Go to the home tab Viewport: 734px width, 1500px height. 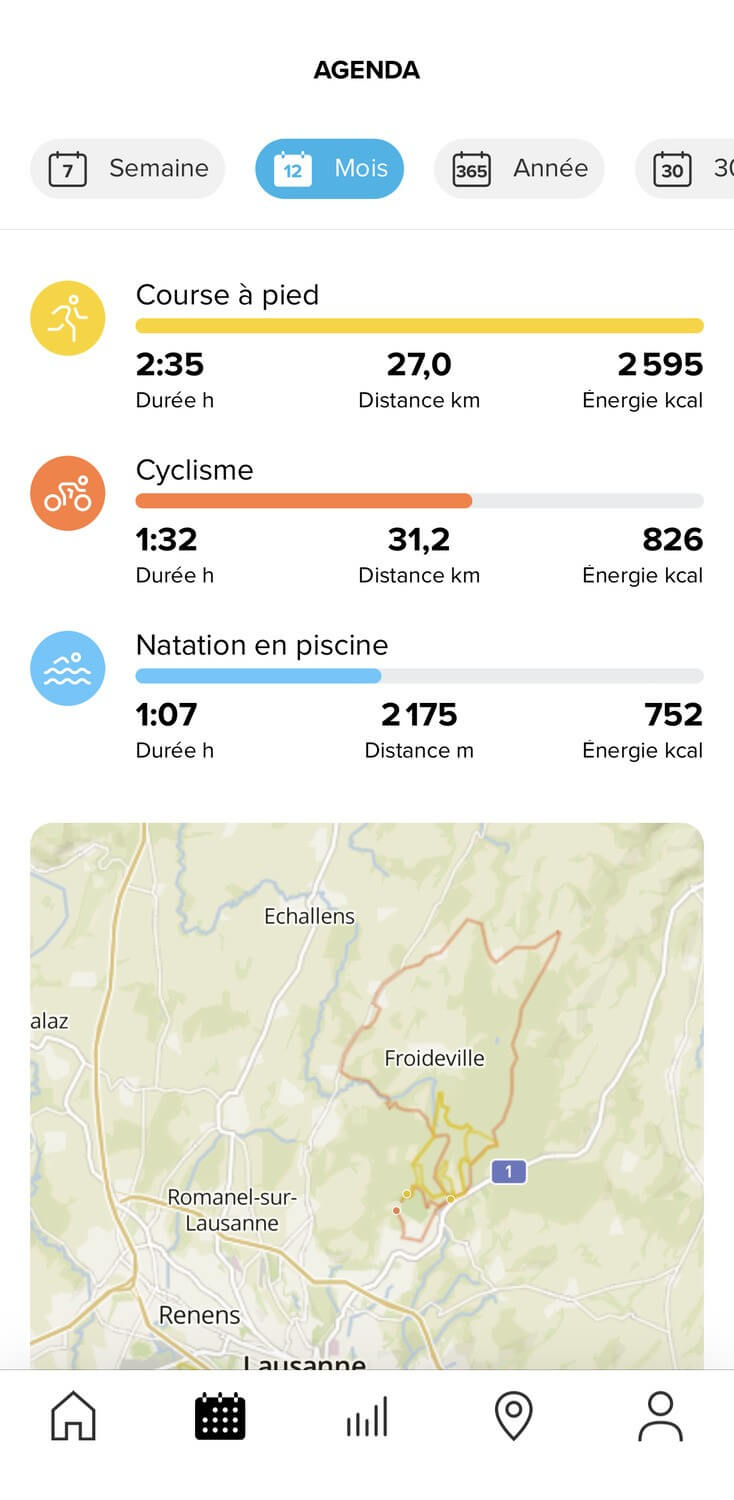click(x=73, y=1416)
